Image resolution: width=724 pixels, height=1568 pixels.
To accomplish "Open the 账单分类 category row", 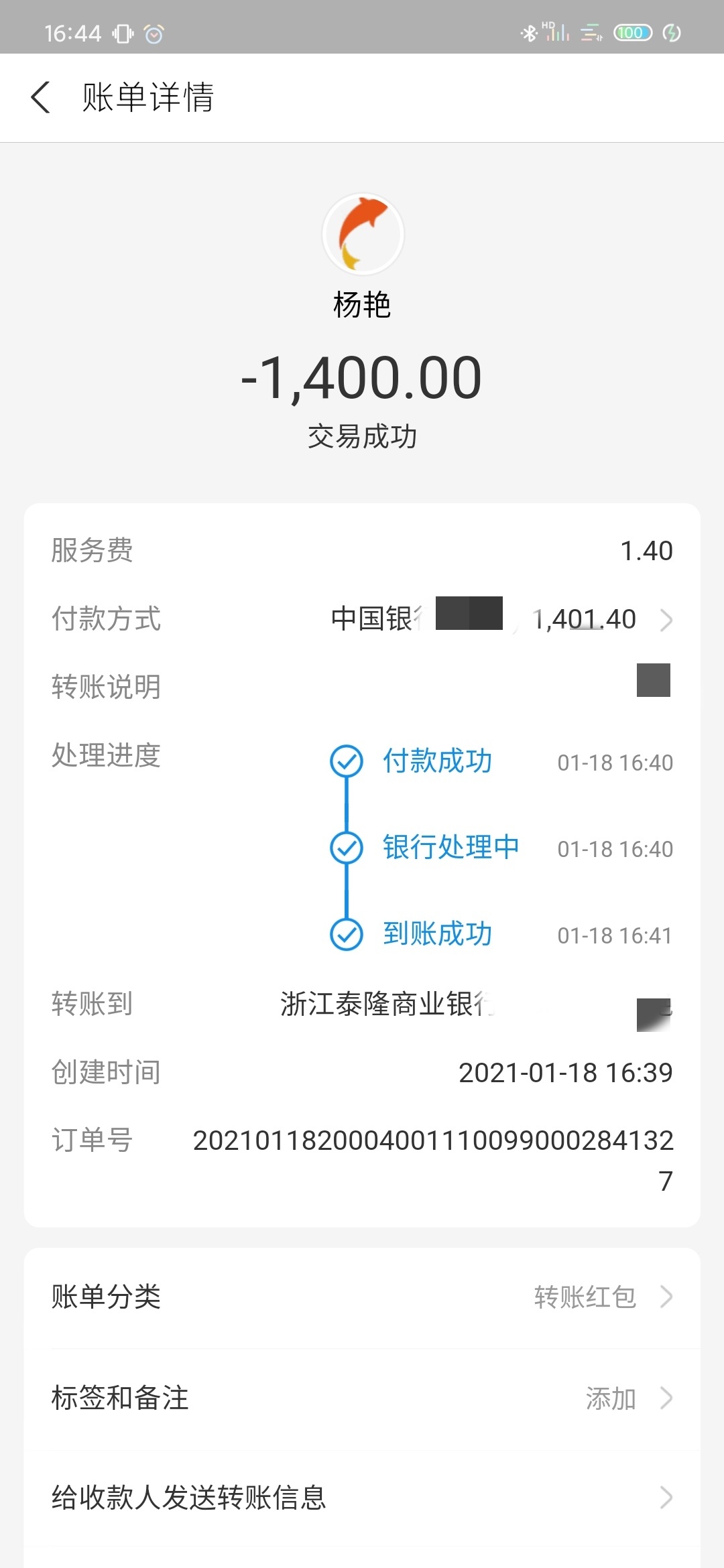I will (362, 1297).
